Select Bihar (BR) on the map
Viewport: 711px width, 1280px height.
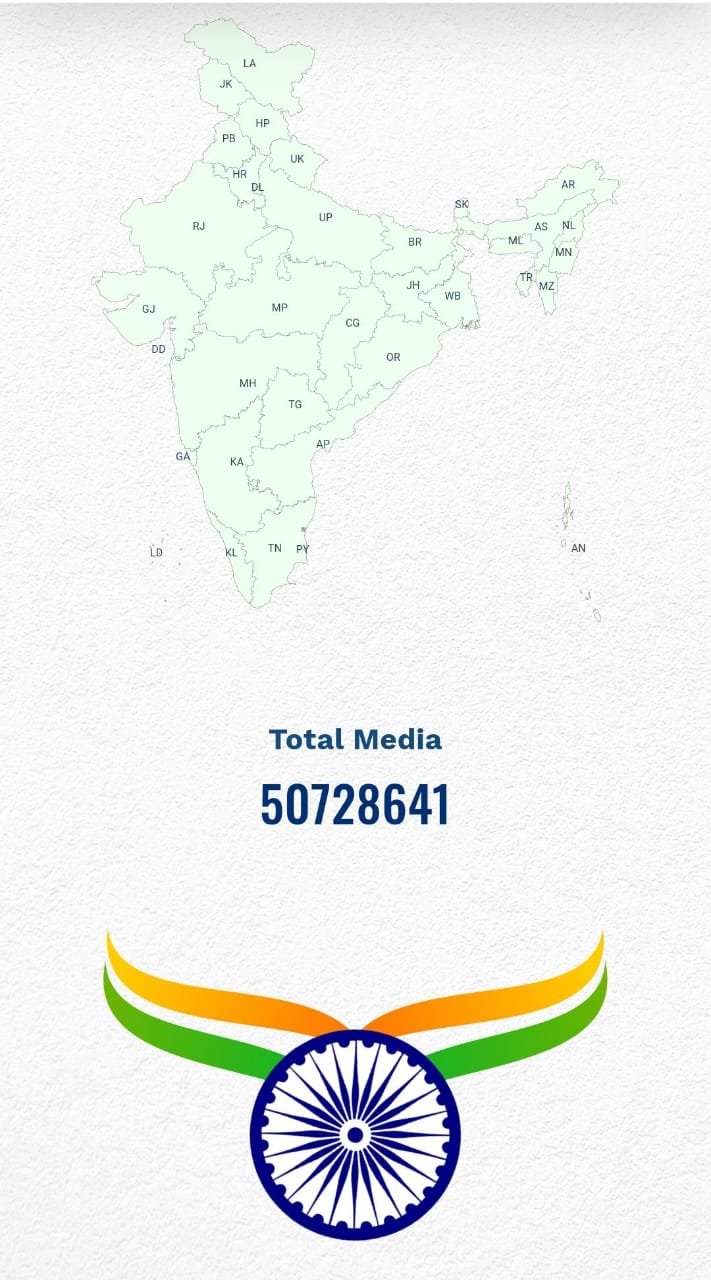[x=414, y=243]
